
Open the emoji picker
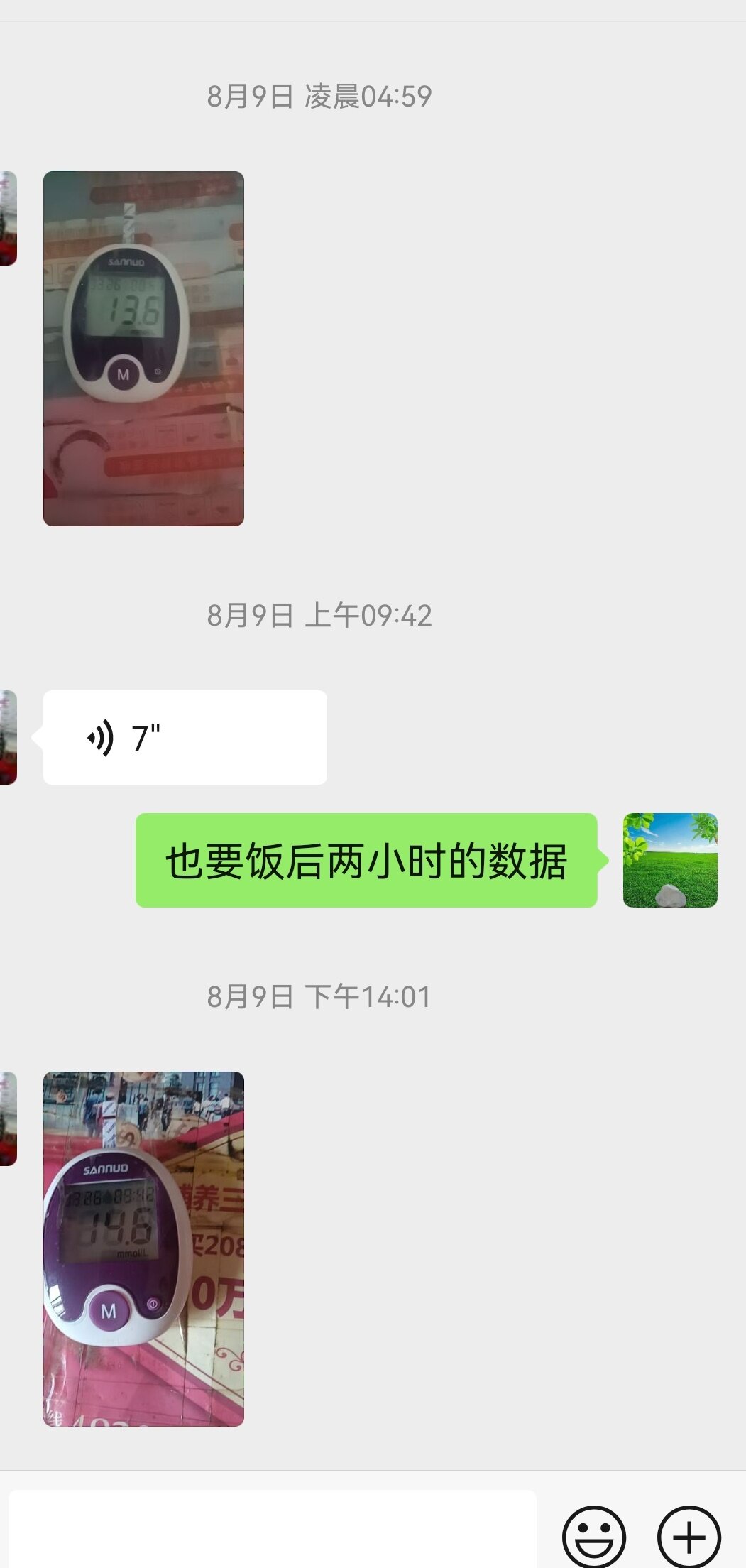click(x=593, y=1536)
